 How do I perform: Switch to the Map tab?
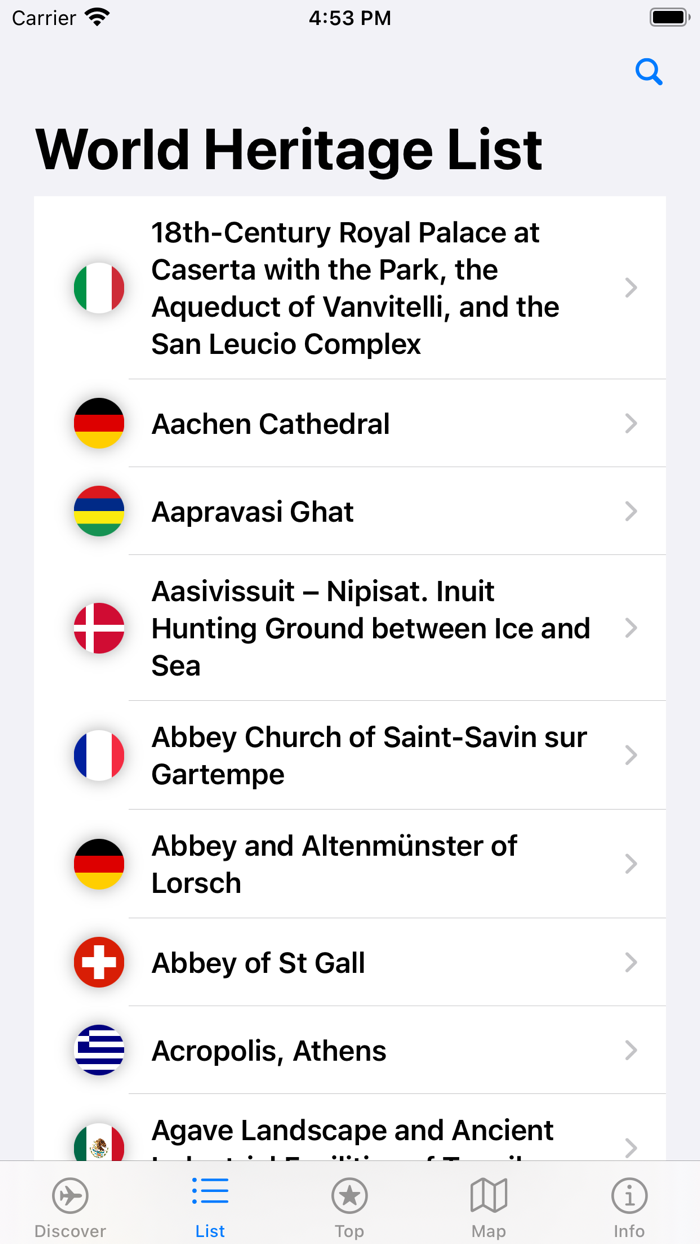(x=489, y=1207)
